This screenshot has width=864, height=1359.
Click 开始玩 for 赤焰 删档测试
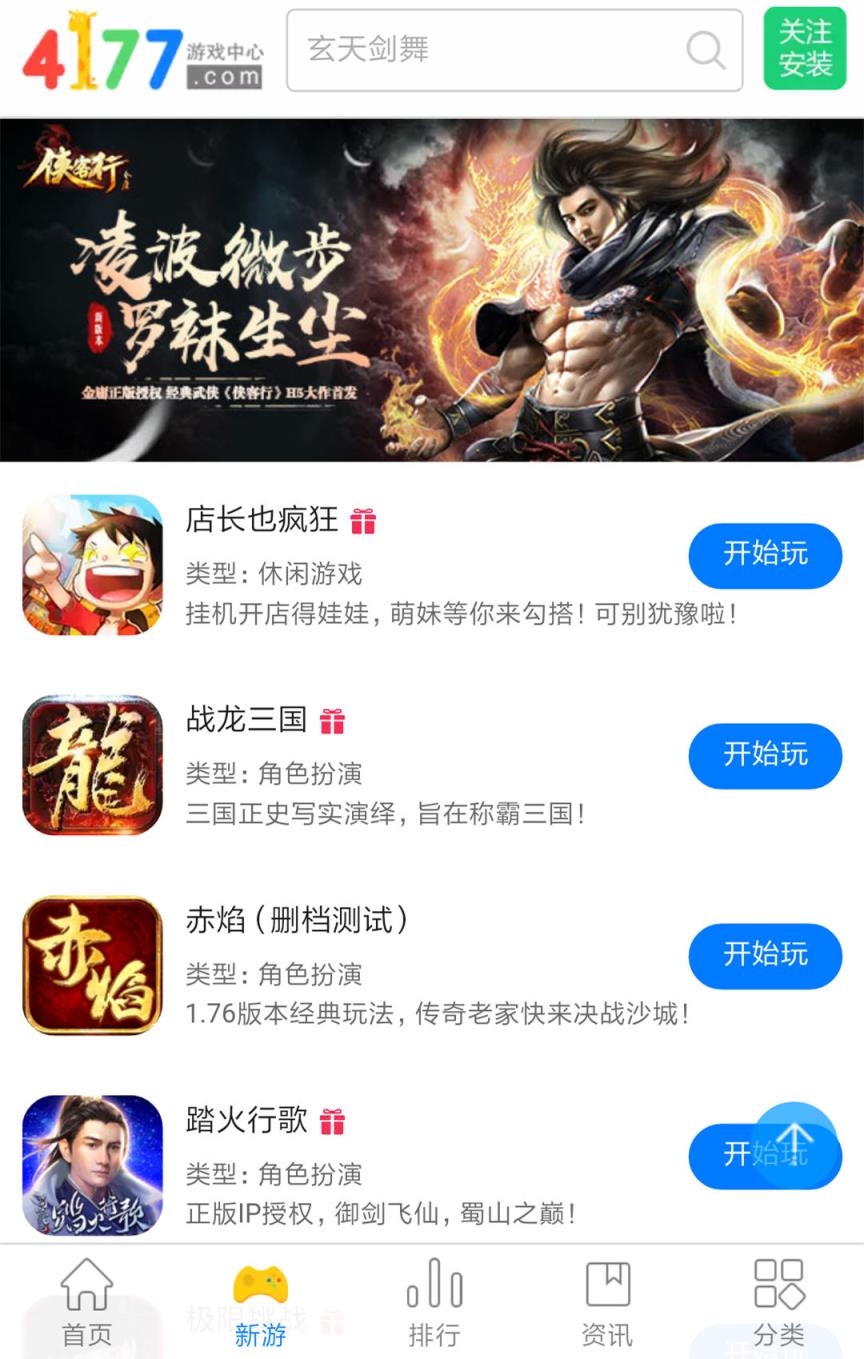[x=765, y=957]
